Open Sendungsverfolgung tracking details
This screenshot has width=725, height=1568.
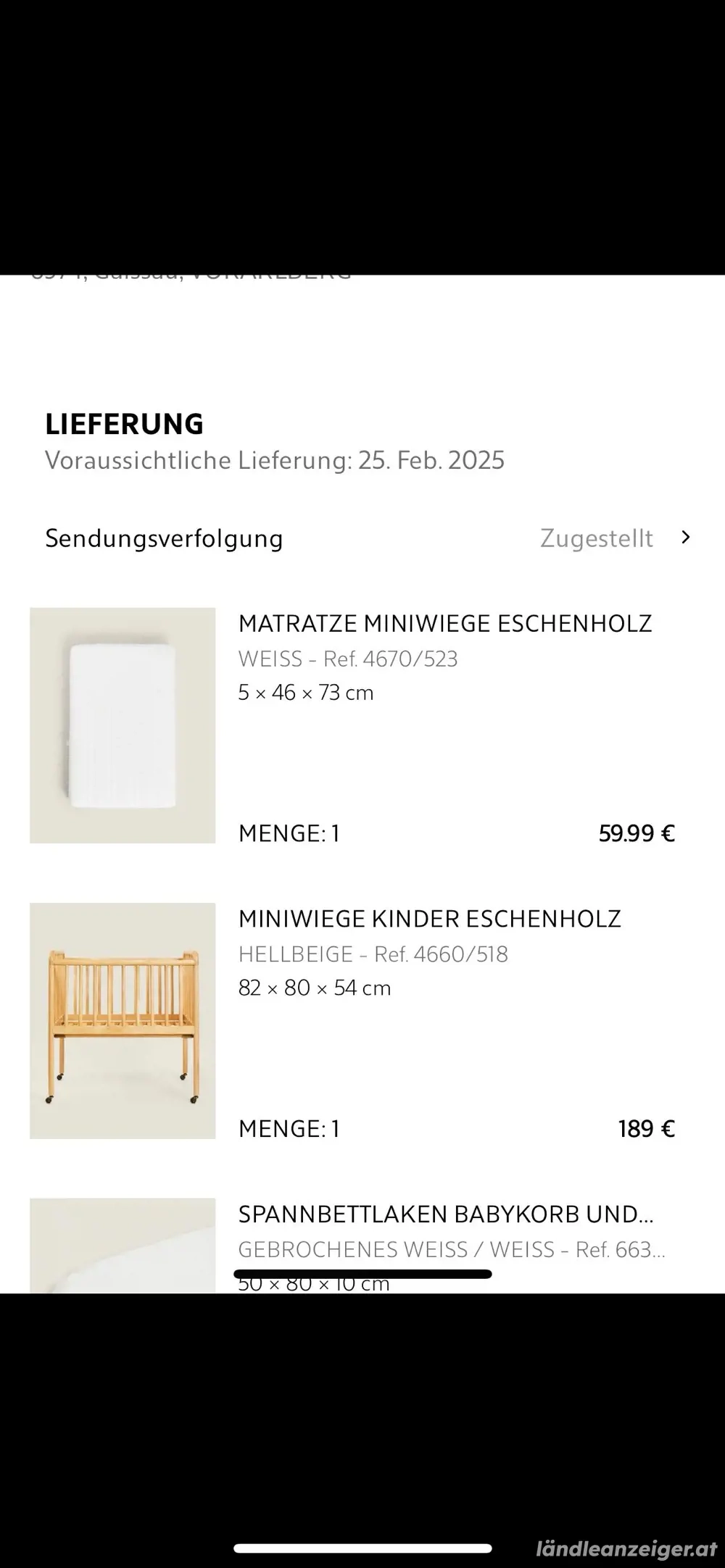tap(163, 538)
